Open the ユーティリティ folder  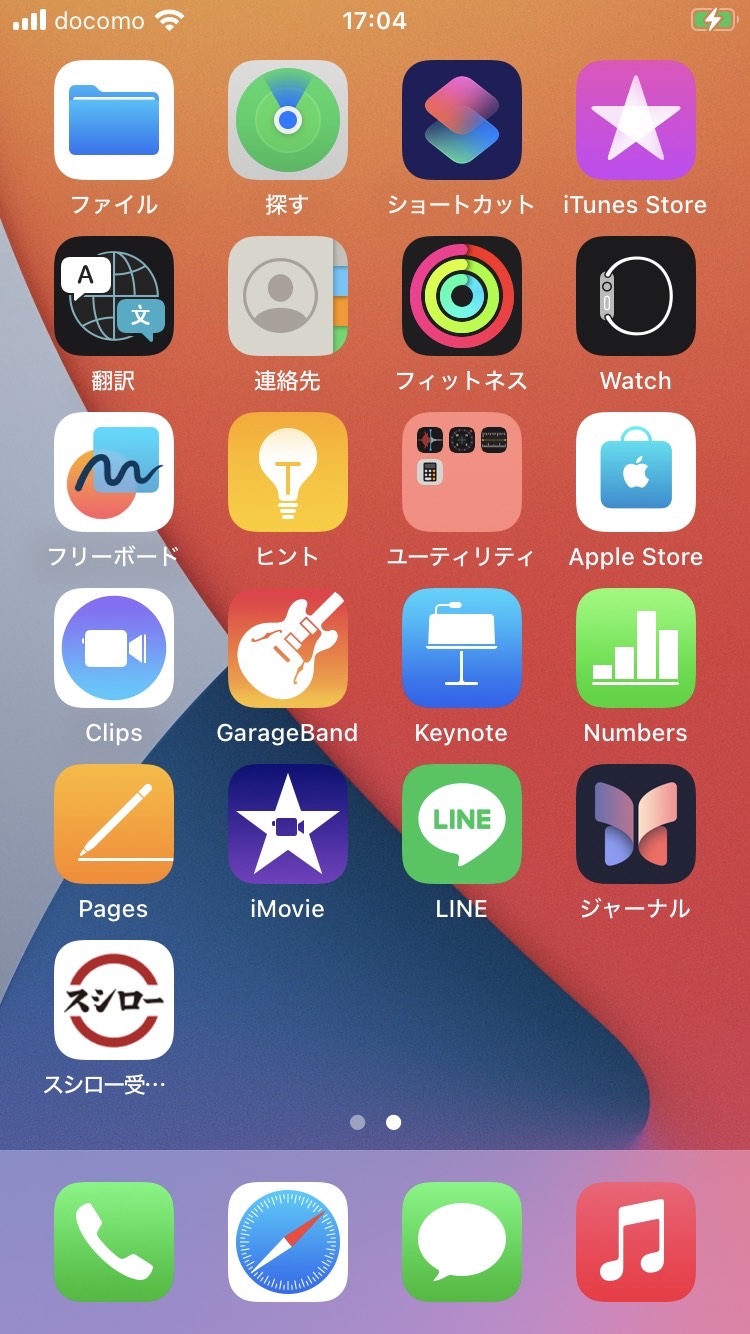pos(461,472)
